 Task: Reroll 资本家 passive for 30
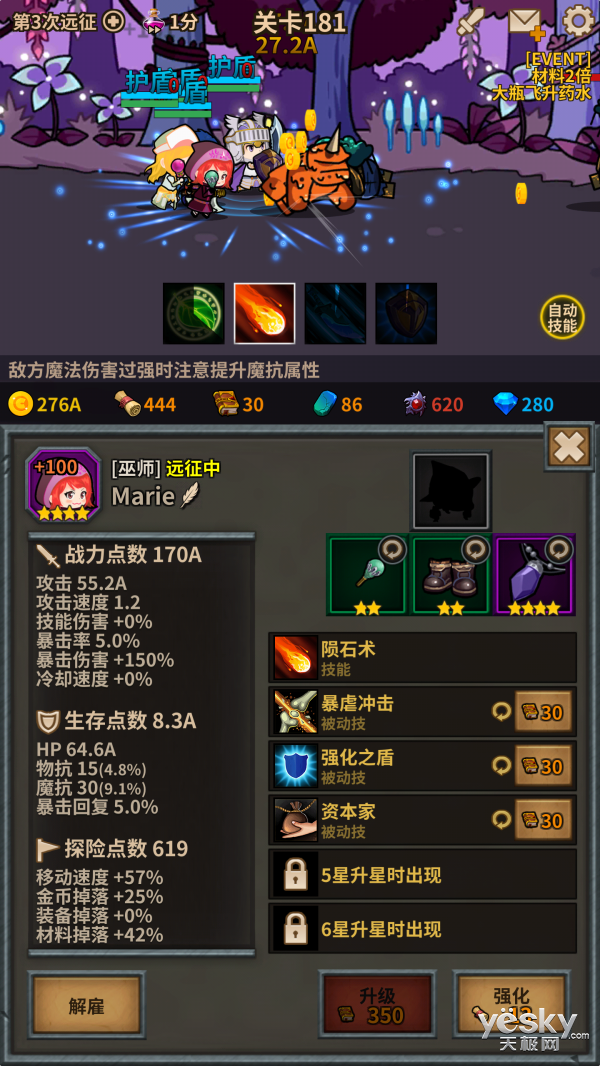click(543, 820)
